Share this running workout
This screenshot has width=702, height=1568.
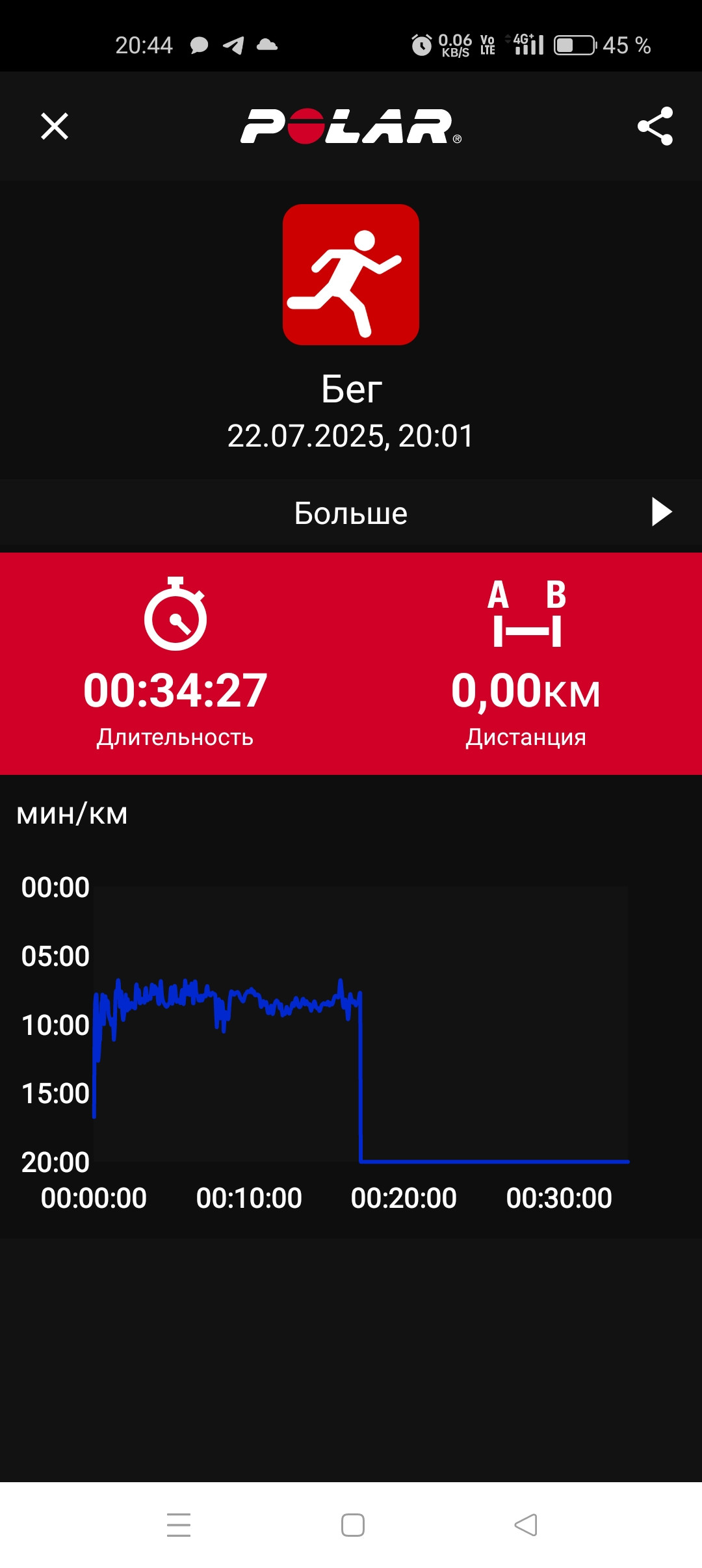point(655,126)
